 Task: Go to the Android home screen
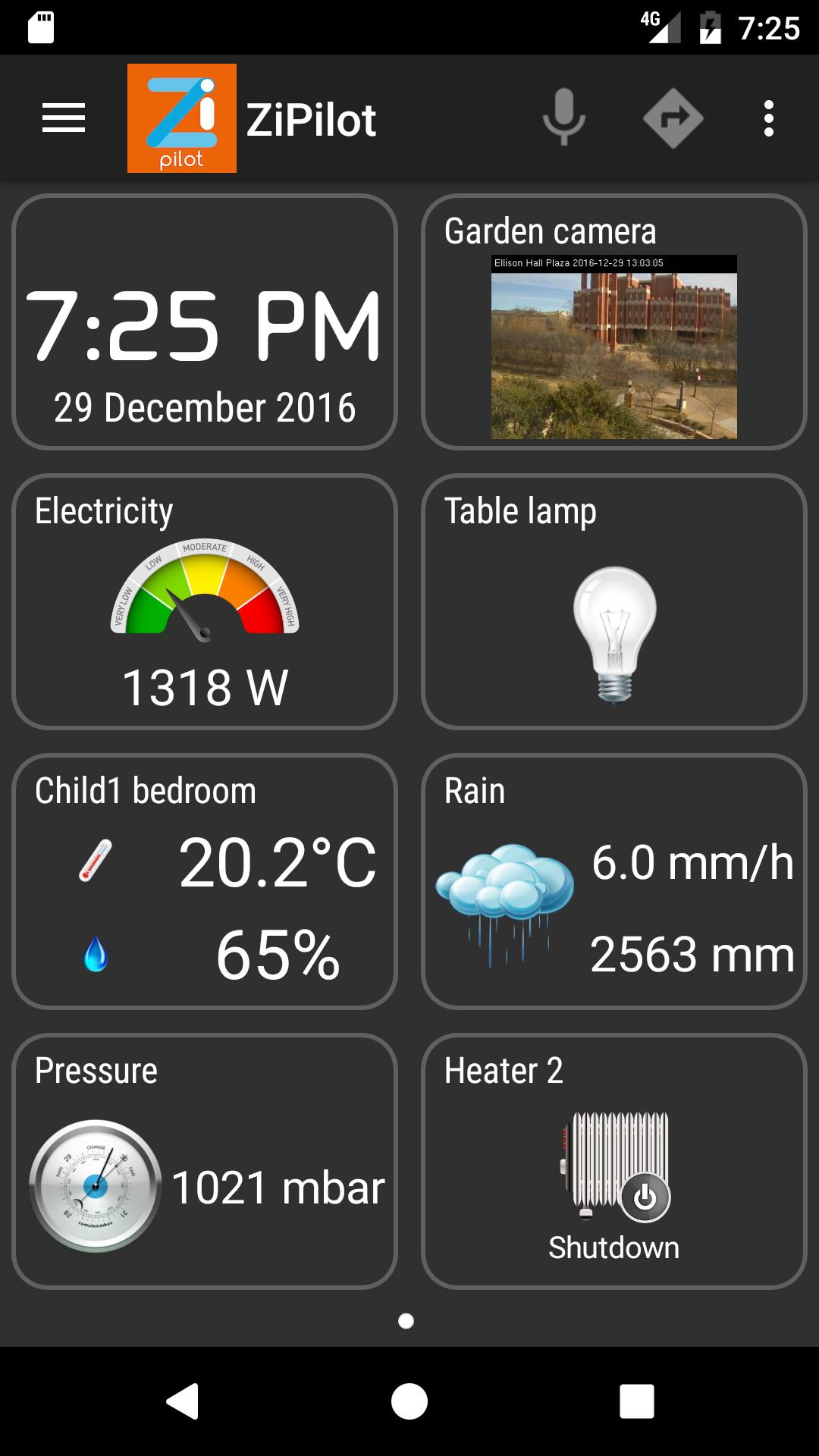point(409,1401)
